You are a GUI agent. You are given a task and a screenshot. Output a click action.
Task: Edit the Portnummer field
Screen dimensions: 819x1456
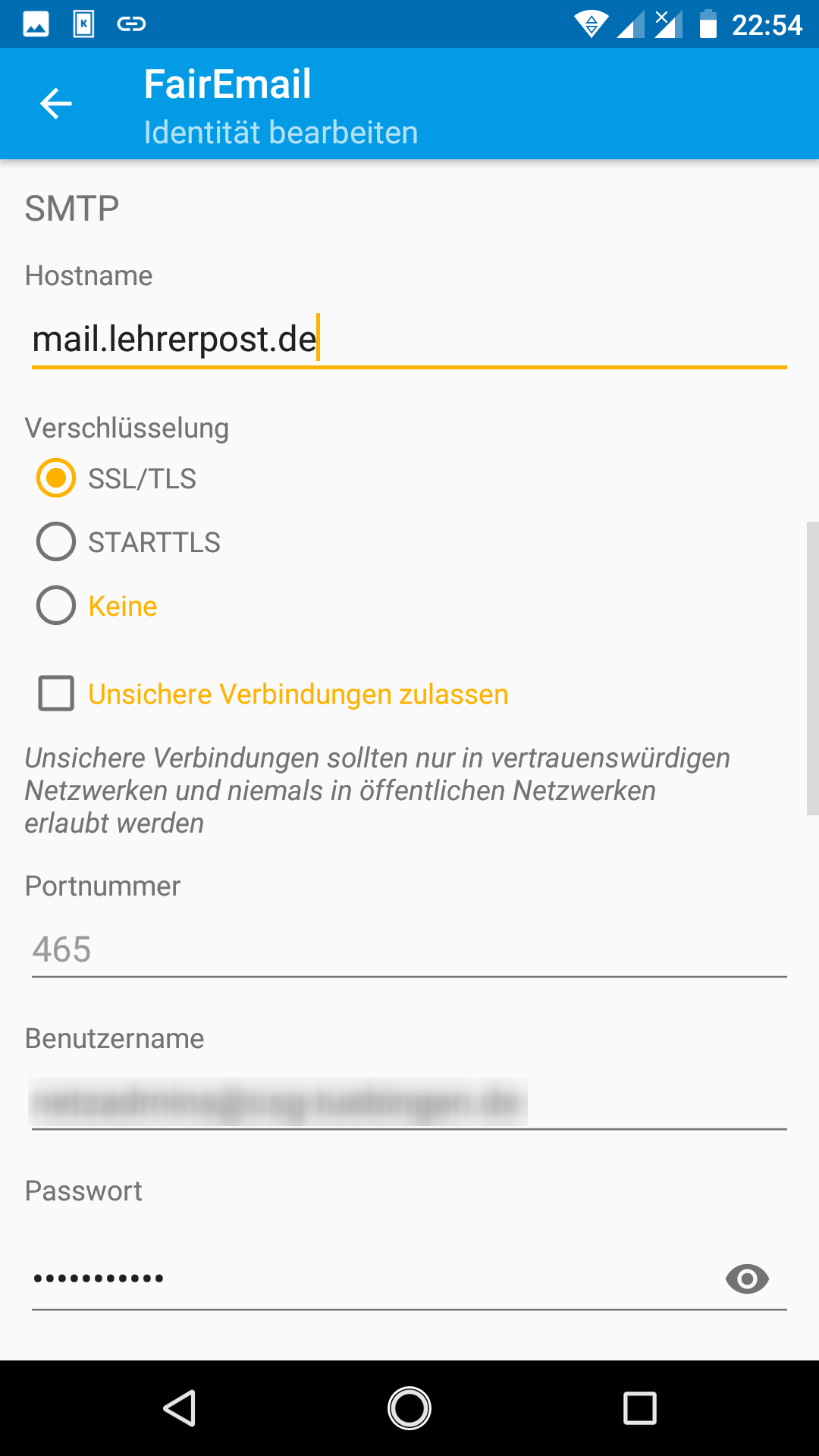pos(408,949)
